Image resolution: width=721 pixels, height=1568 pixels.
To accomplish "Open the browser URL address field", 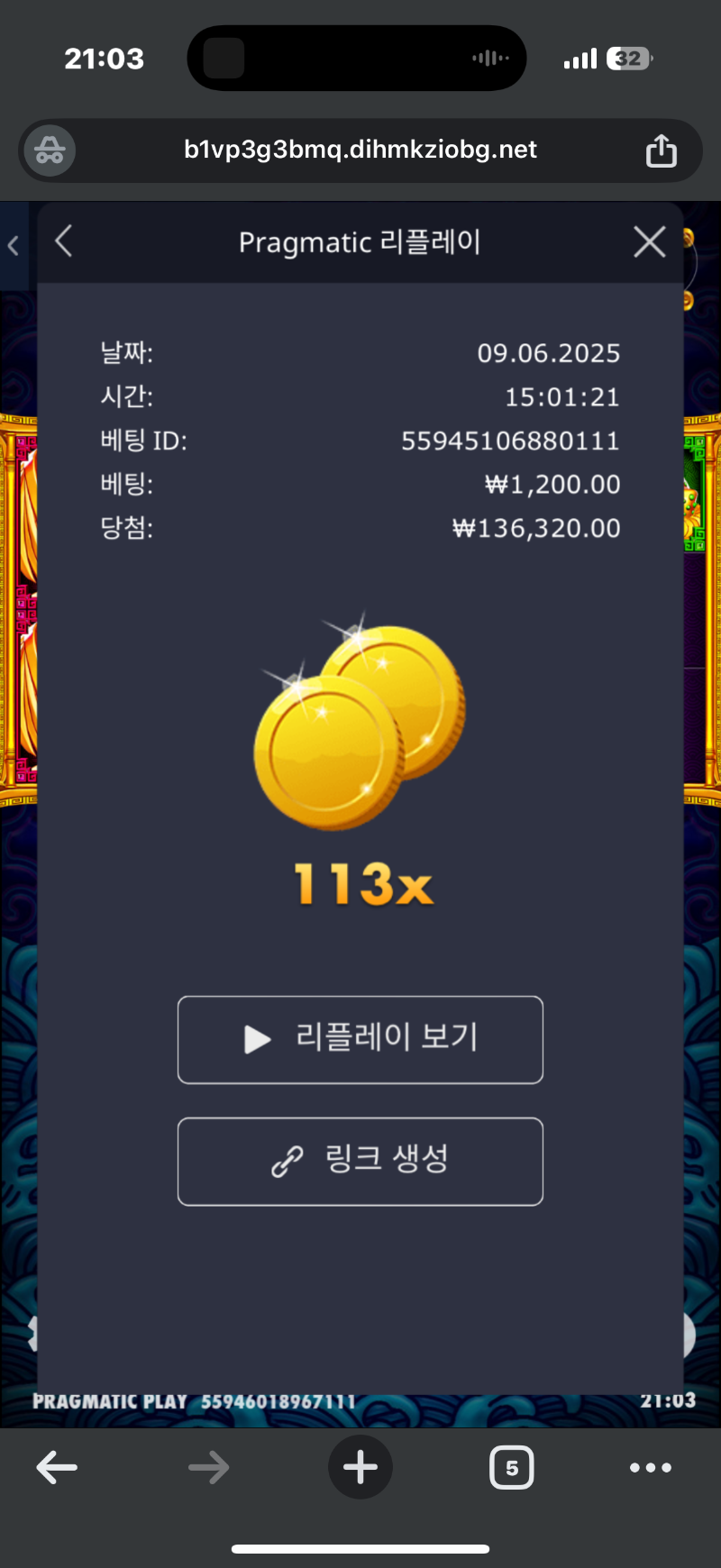I will (360, 150).
